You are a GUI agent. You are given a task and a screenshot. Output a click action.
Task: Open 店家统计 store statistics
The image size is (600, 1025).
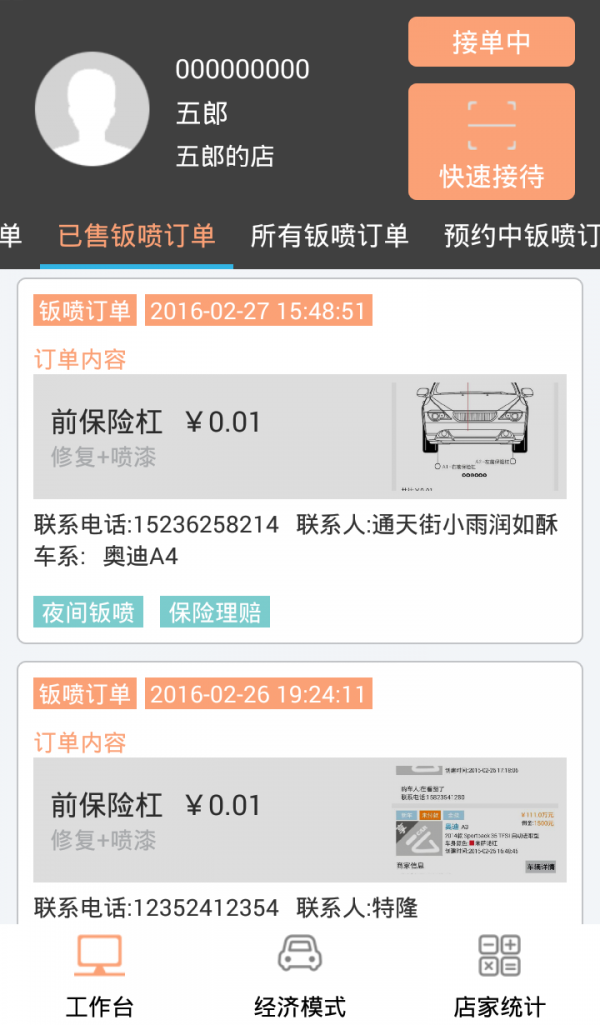tap(499, 975)
